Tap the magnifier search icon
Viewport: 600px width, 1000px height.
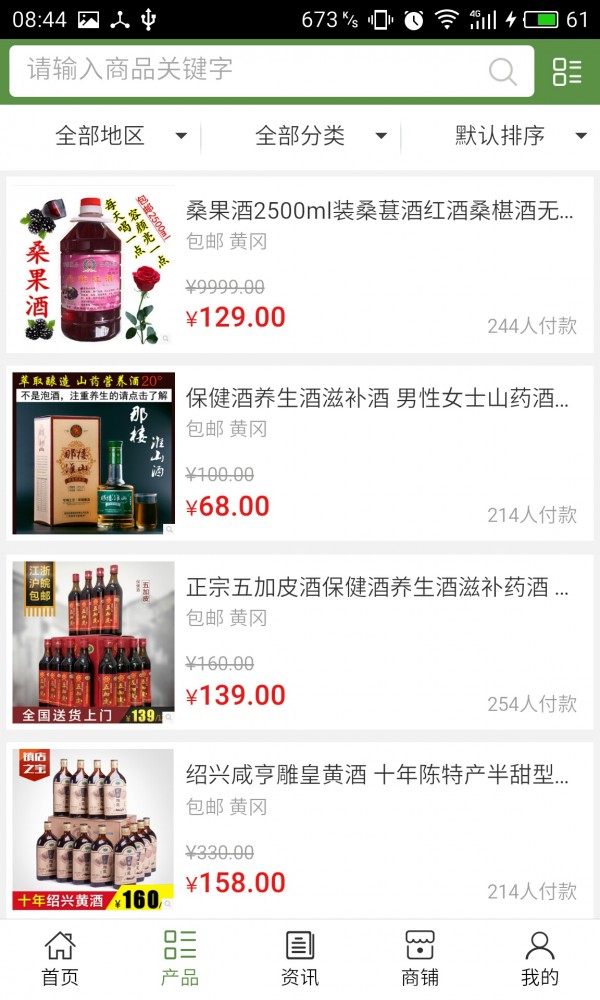coord(502,71)
